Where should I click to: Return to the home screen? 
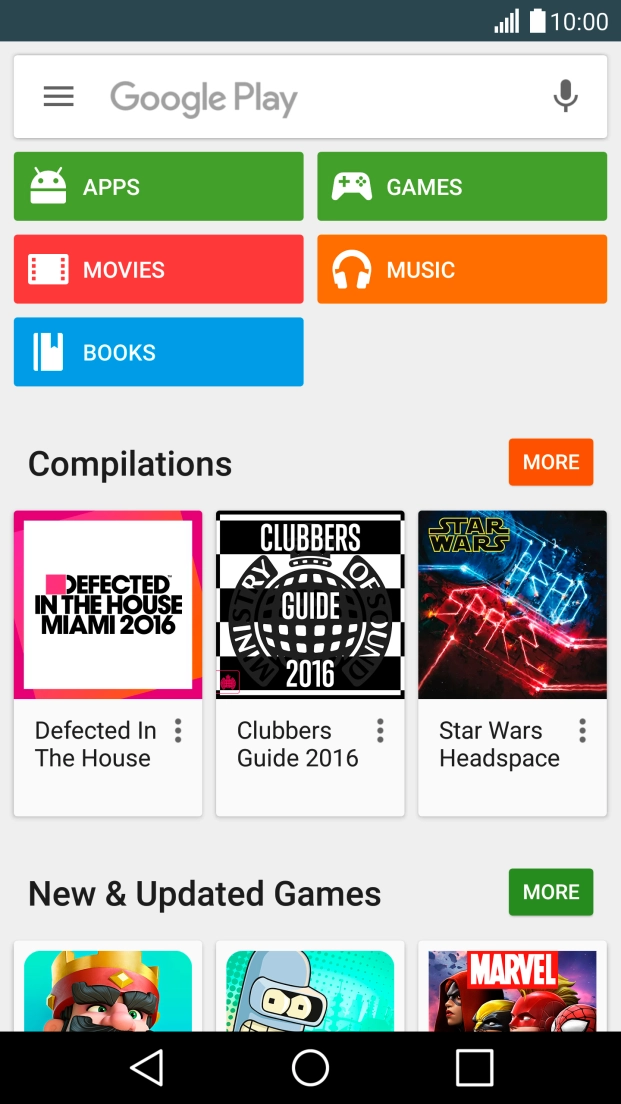310,1067
